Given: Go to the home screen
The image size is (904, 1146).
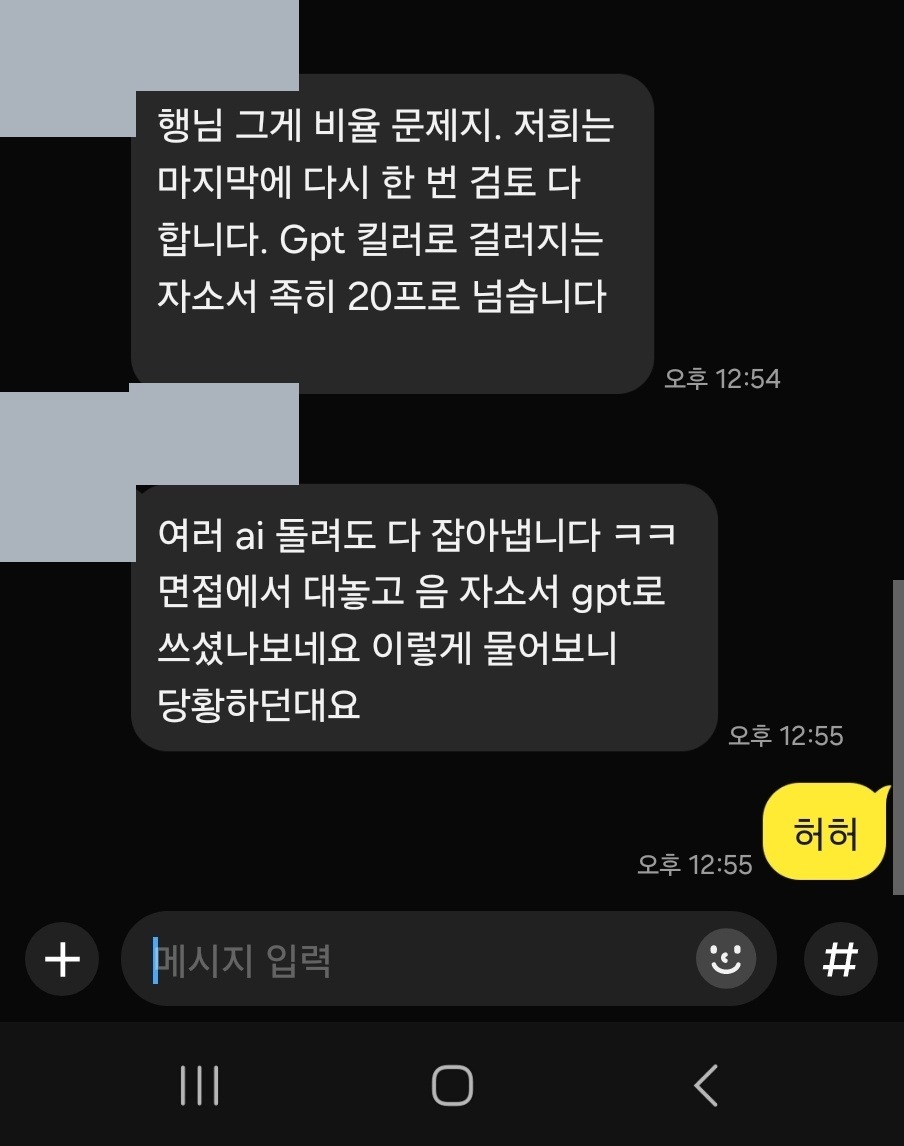Looking at the screenshot, I should (x=452, y=1085).
